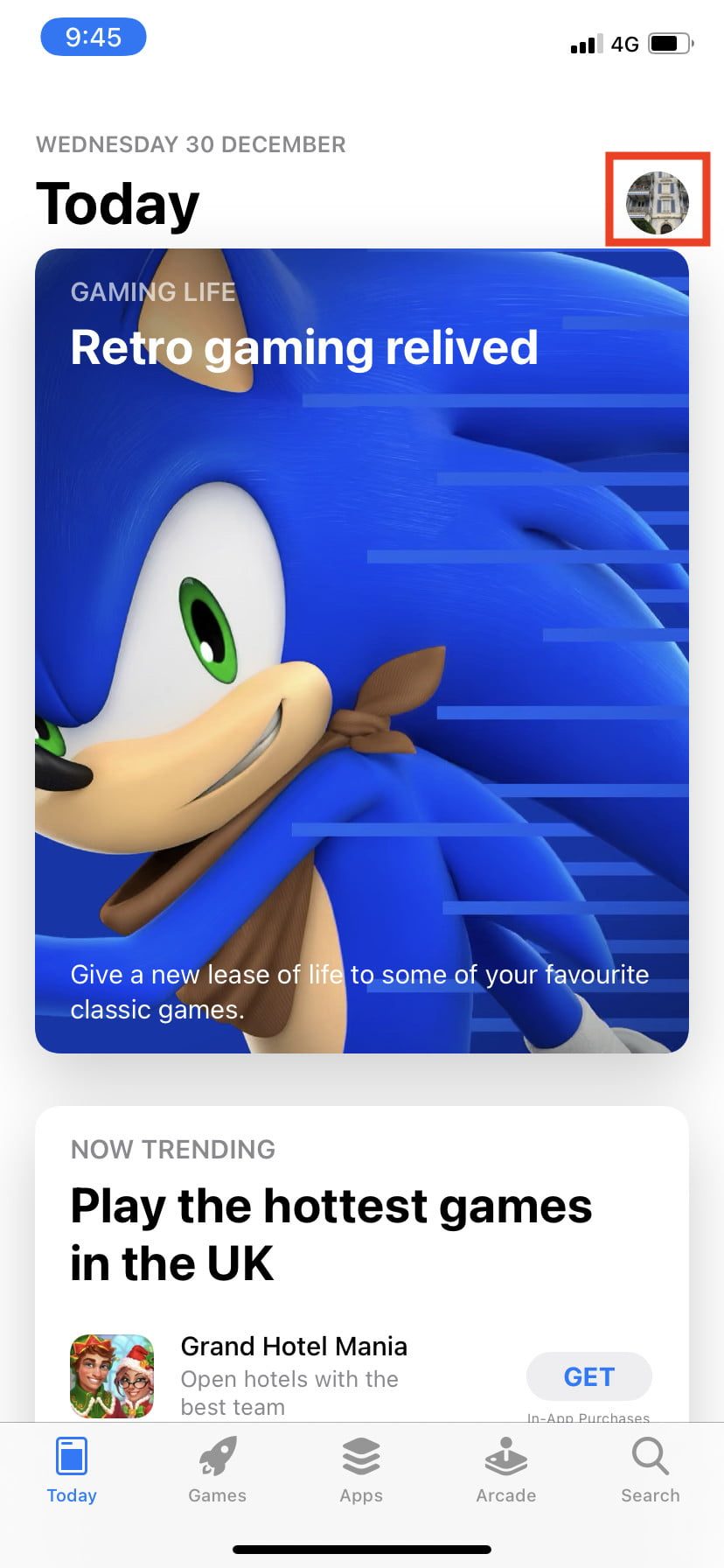Get Grand Hotel Mania
This screenshot has height=1568, width=724.
click(588, 1376)
